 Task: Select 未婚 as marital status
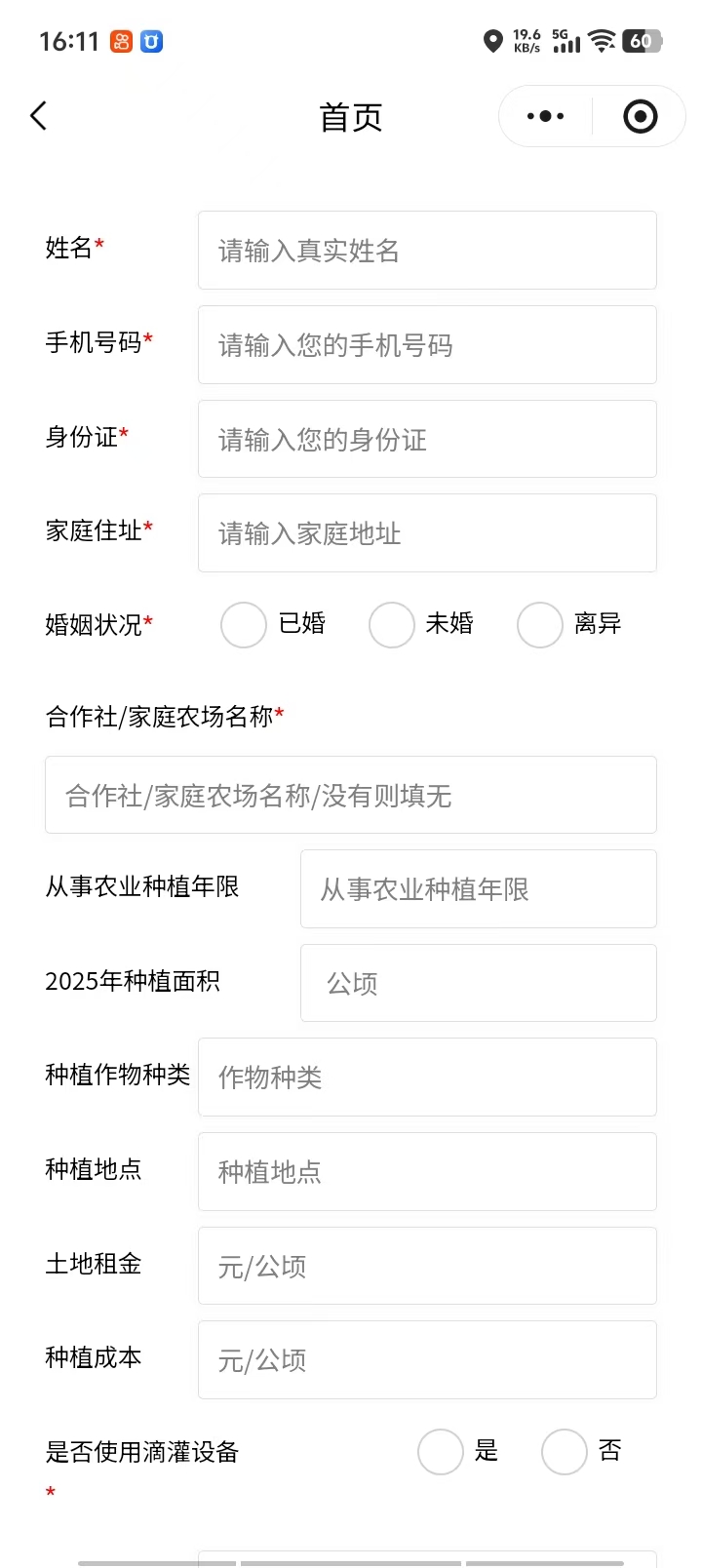tap(392, 625)
